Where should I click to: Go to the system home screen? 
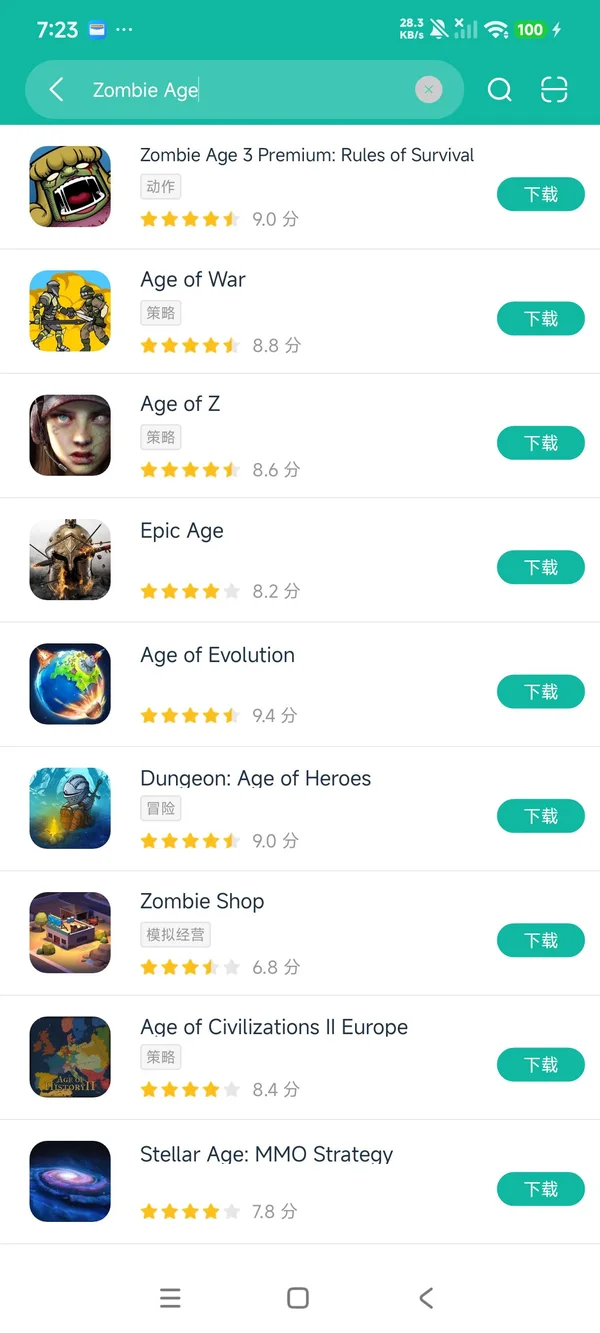tap(298, 1298)
